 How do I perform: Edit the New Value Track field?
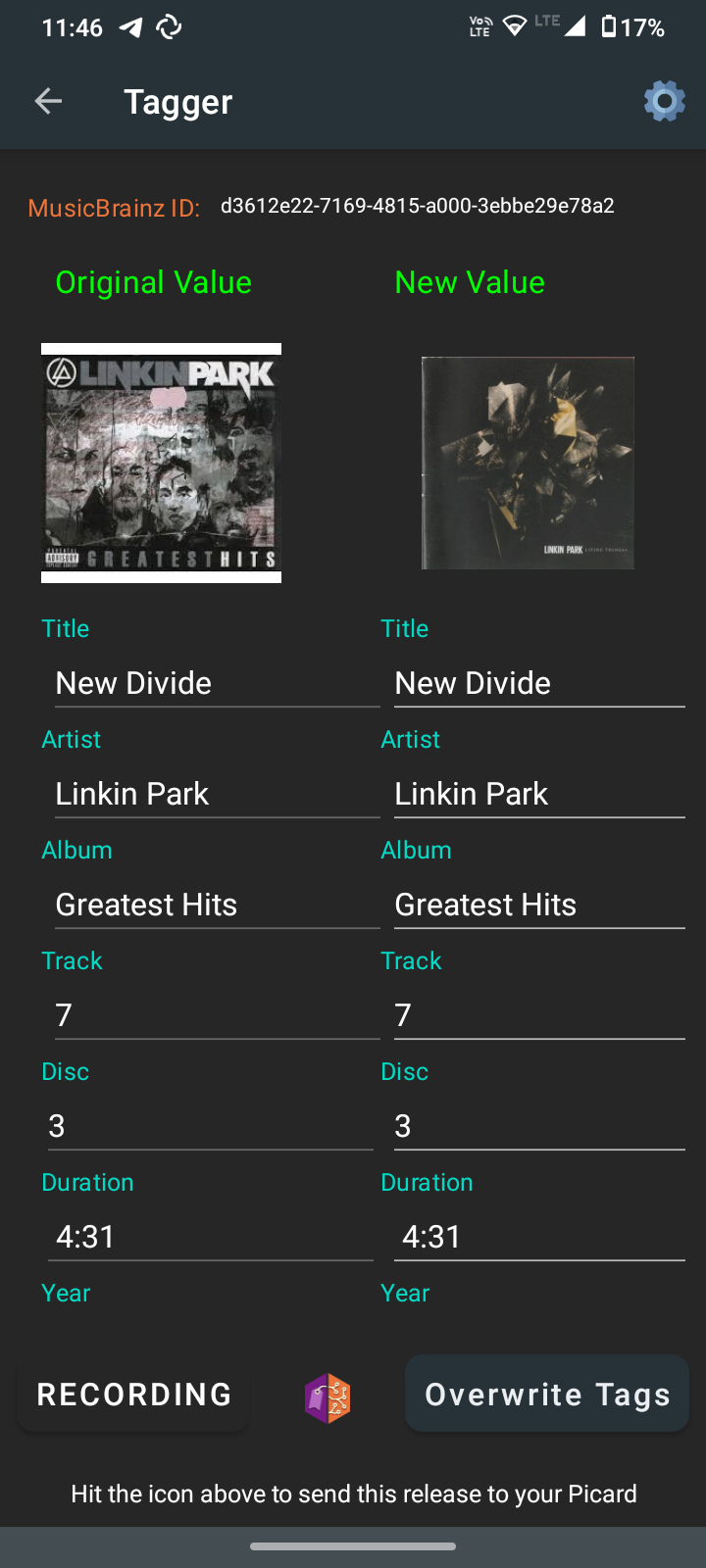539,1015
